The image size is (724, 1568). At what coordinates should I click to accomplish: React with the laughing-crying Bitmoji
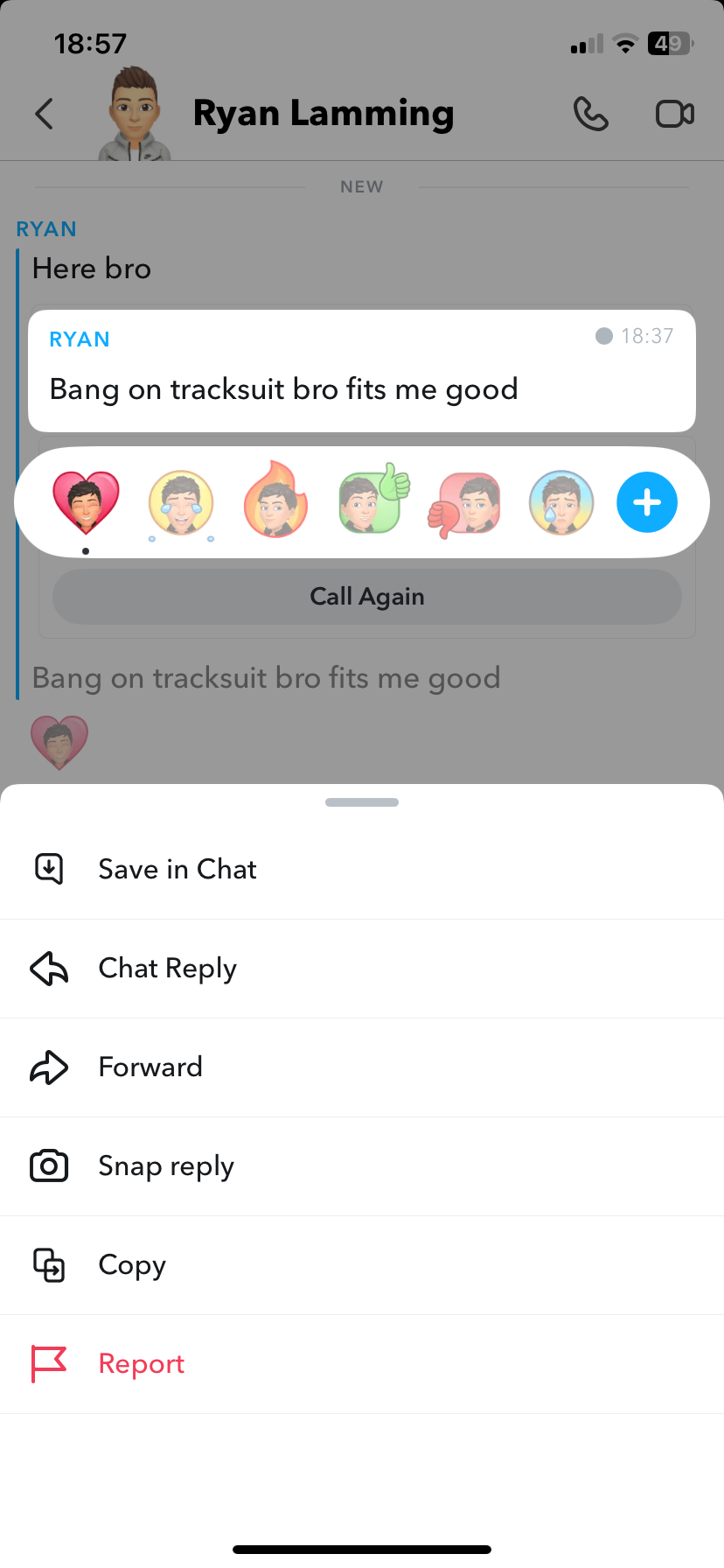click(180, 502)
